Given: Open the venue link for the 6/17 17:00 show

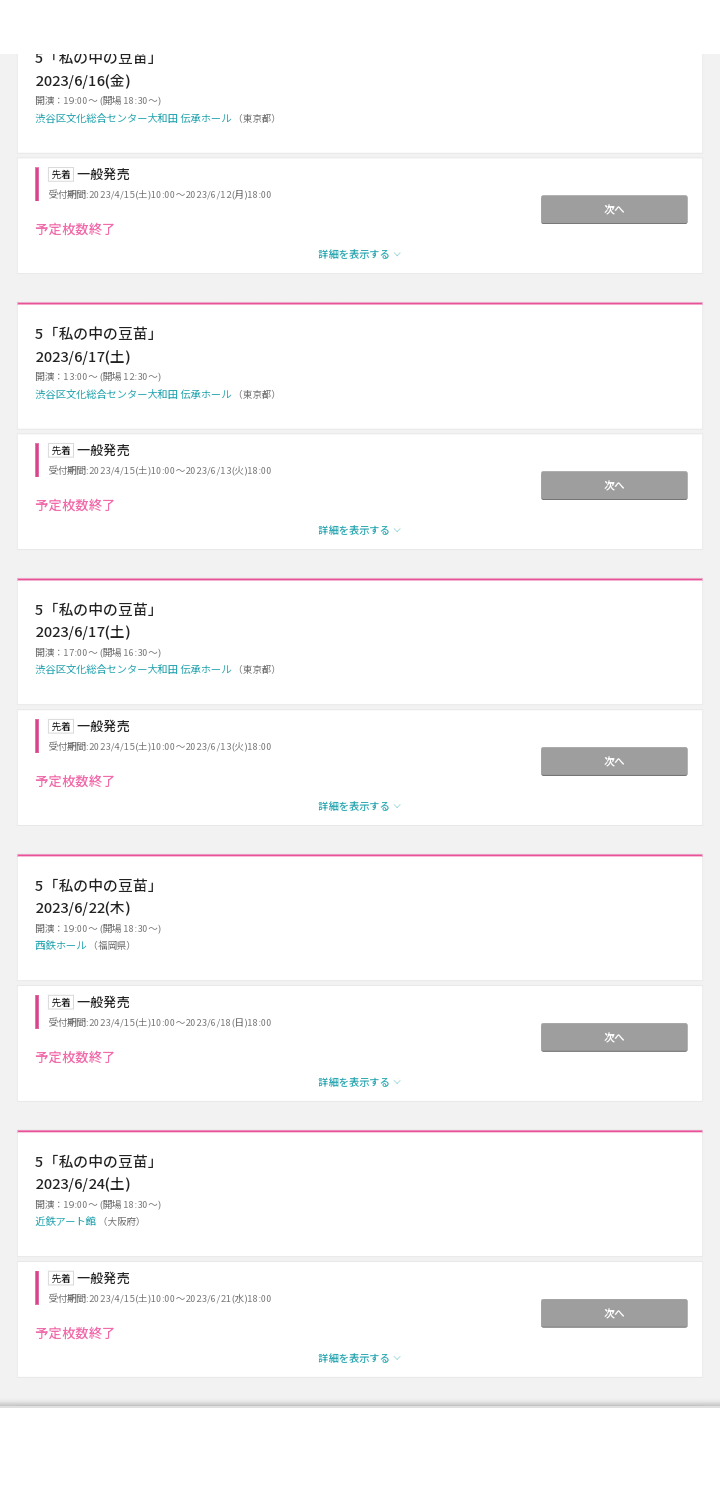Looking at the screenshot, I should pyautogui.click(x=133, y=669).
